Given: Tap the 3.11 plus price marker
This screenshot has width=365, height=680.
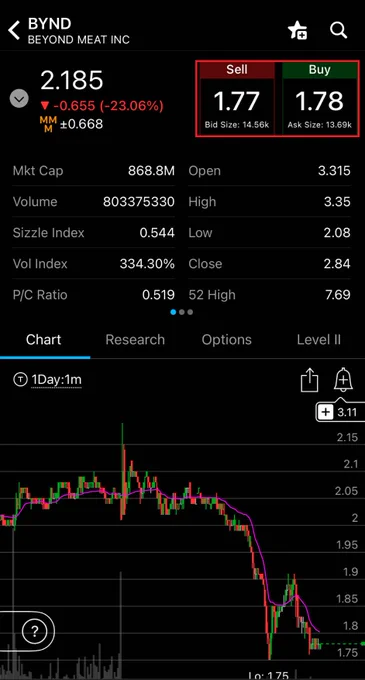Looking at the screenshot, I should (x=340, y=412).
